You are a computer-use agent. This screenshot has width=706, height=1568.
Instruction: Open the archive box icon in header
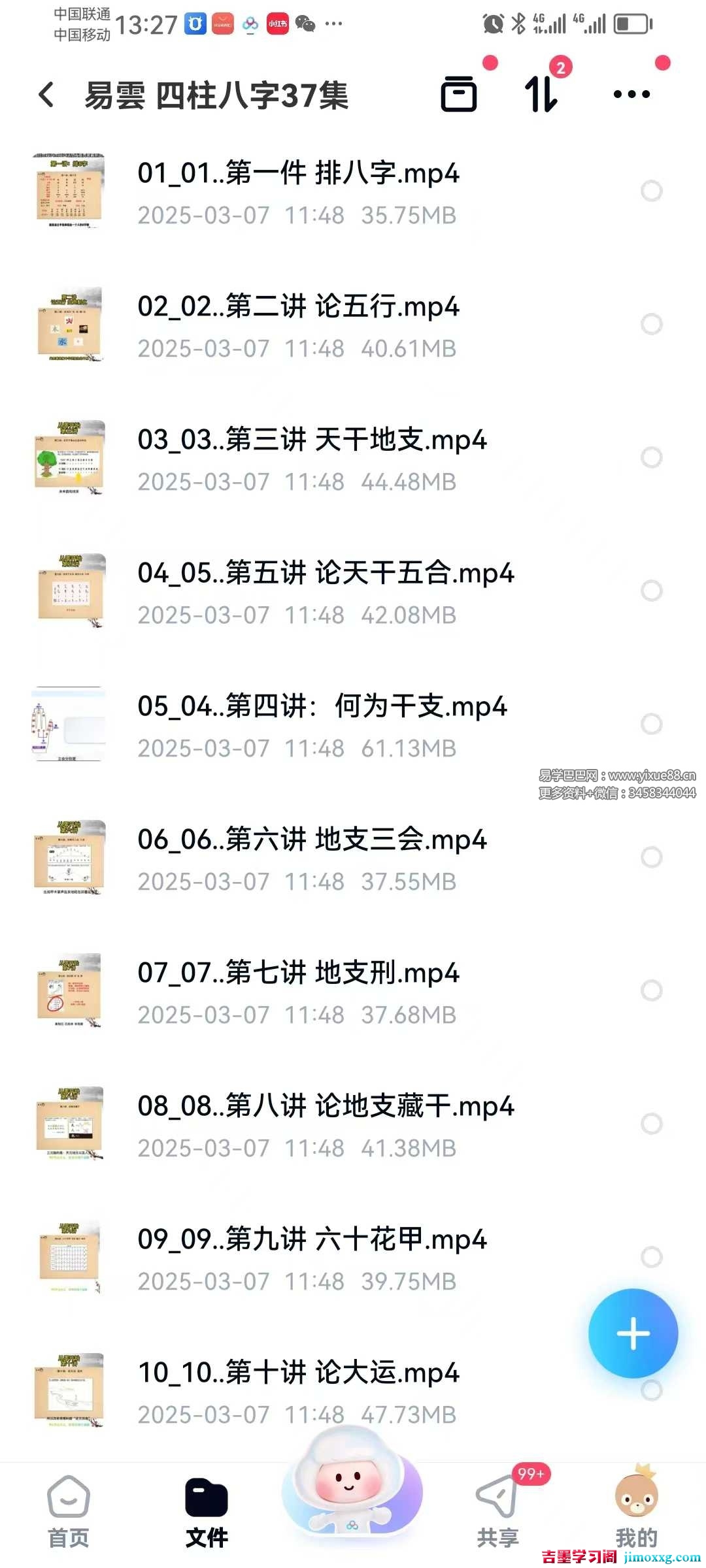pyautogui.click(x=459, y=94)
